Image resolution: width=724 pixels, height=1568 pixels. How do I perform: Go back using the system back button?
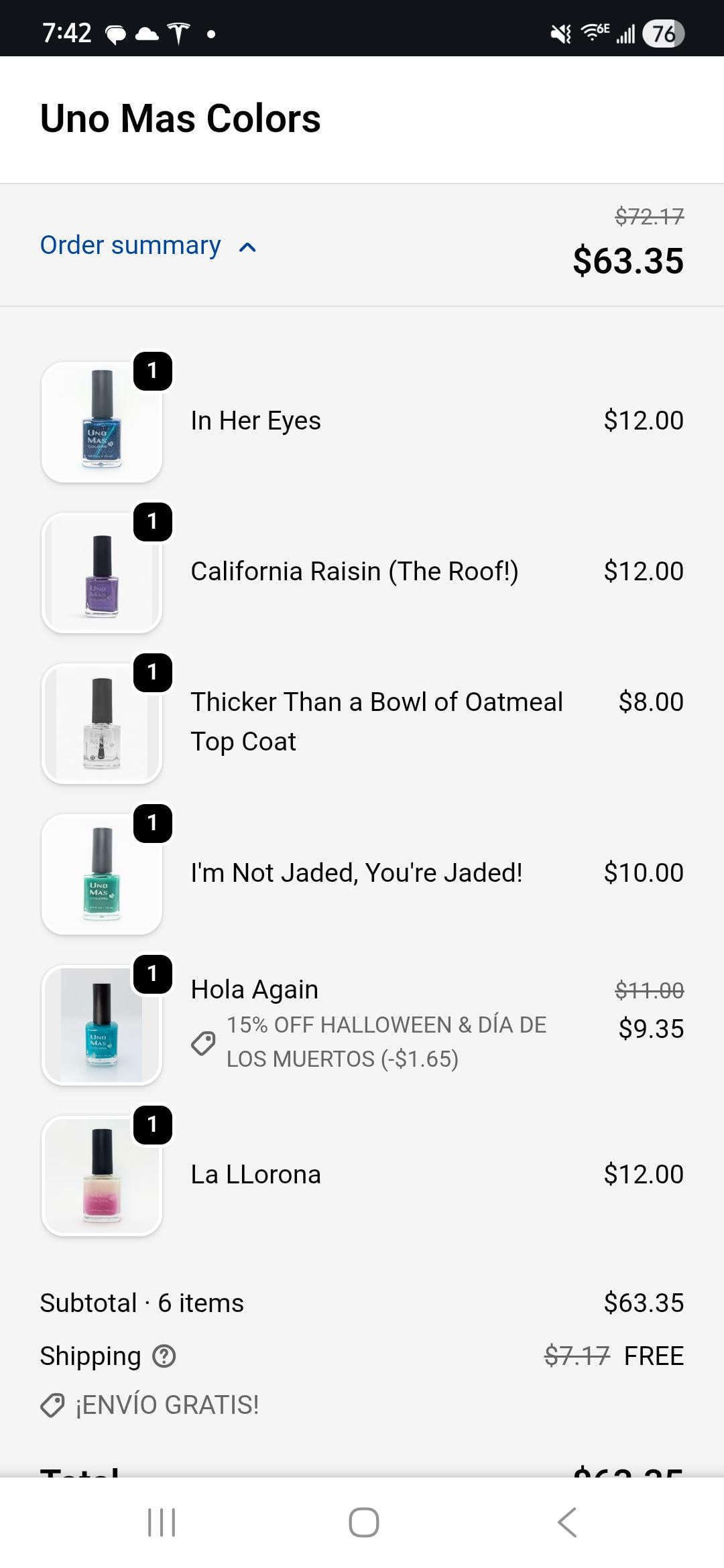pos(567,1522)
